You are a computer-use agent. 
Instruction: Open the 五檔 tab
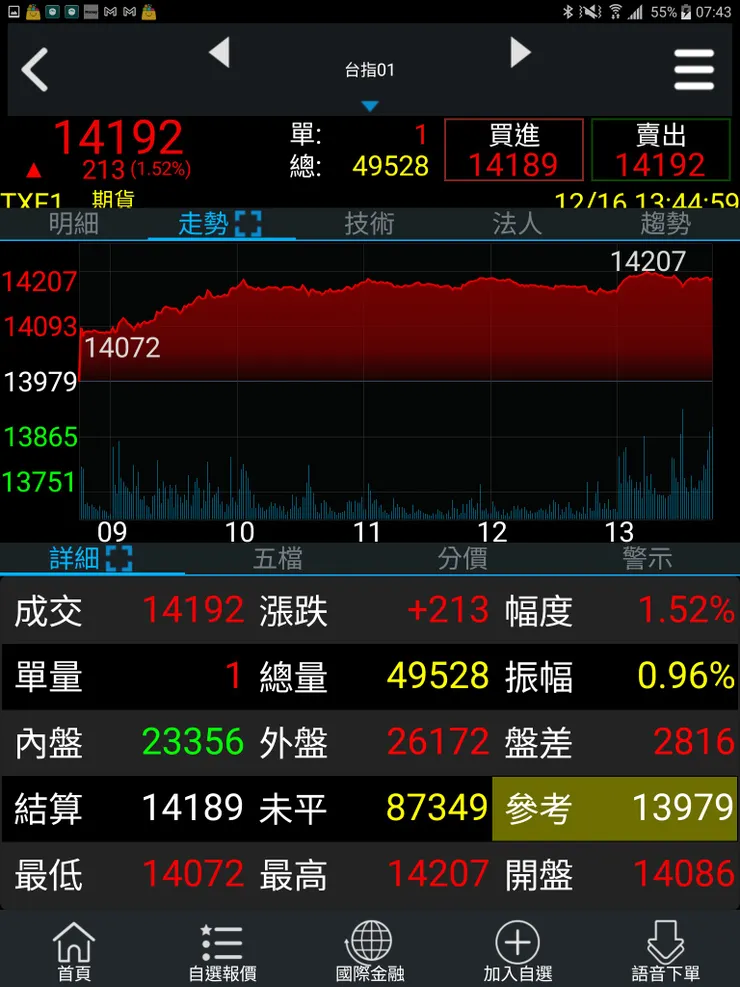pyautogui.click(x=278, y=560)
